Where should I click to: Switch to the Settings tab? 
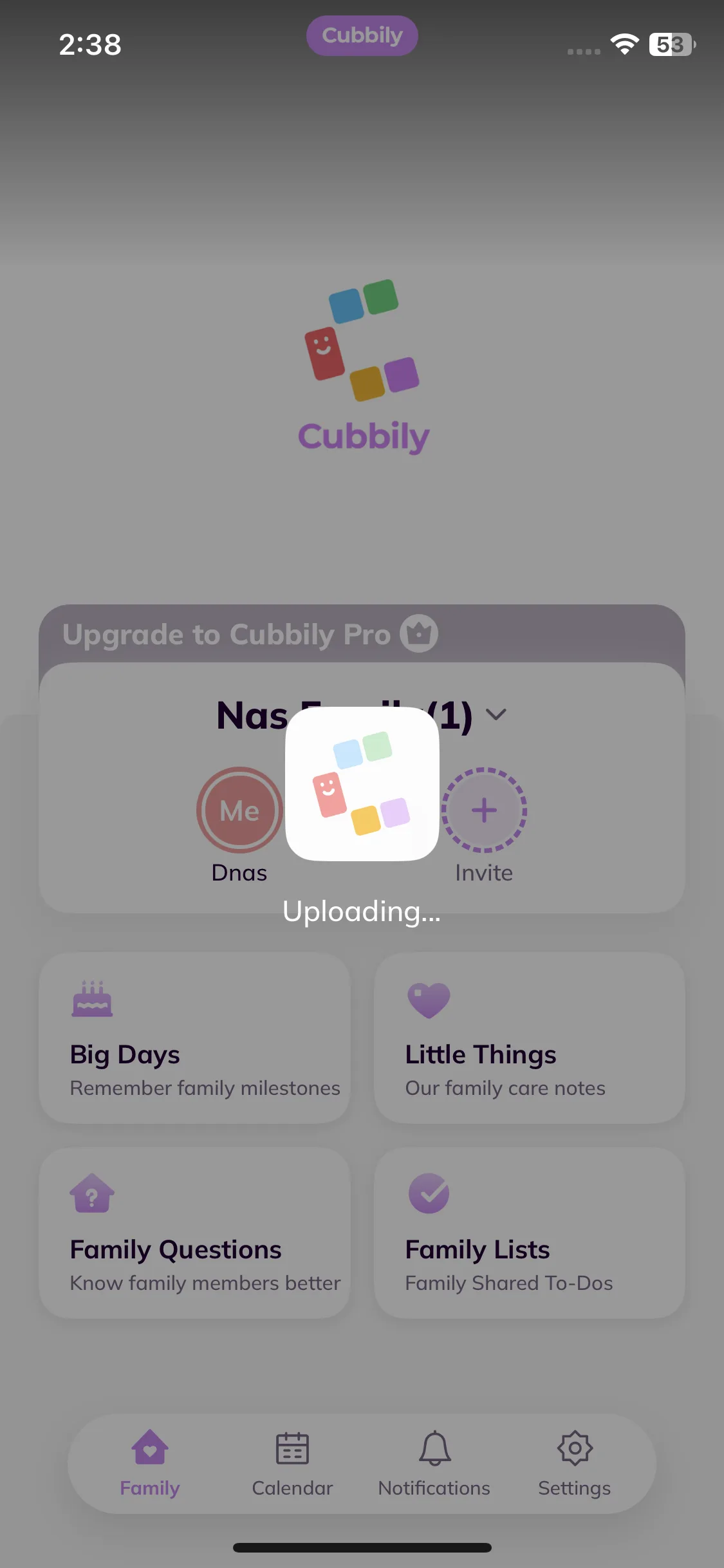[x=574, y=1464]
